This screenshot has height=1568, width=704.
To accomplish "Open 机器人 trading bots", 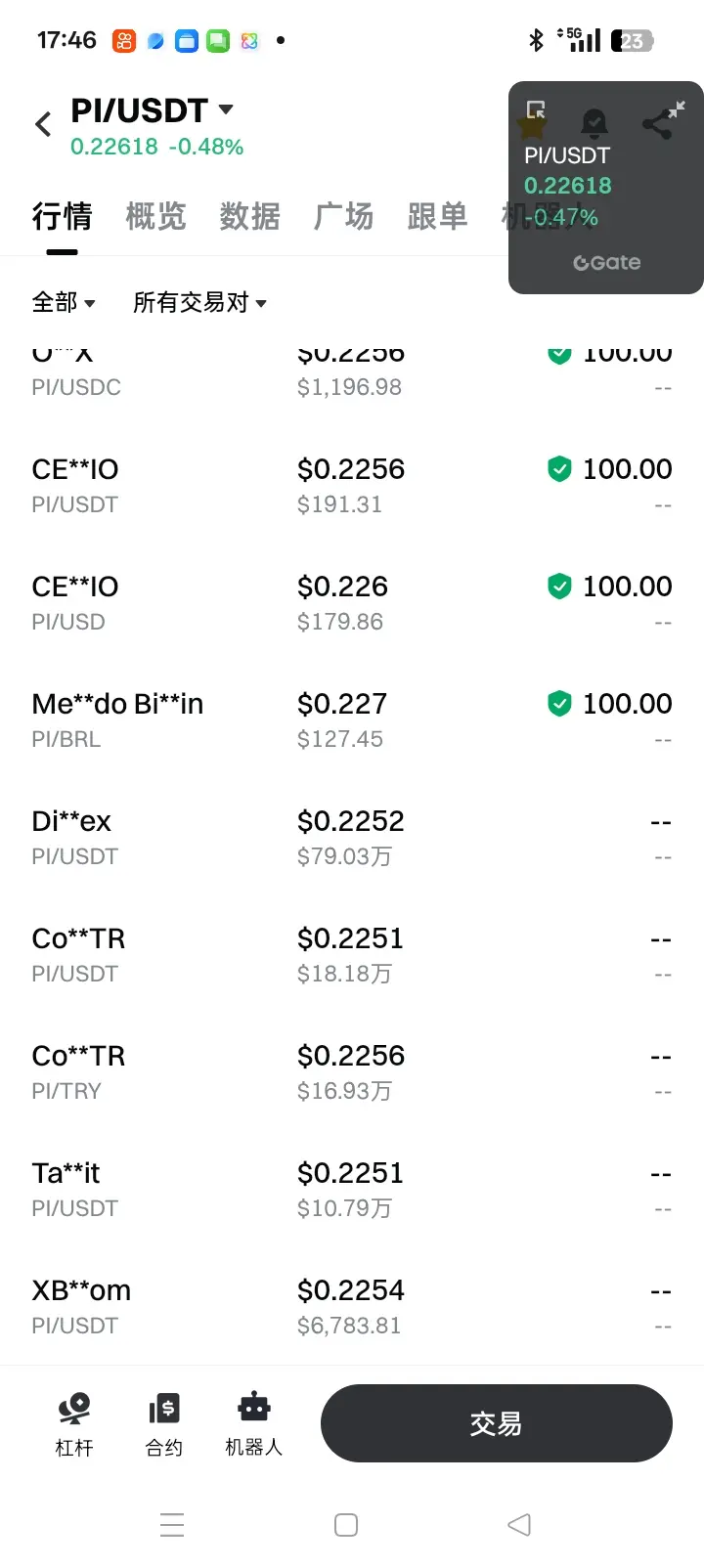I will [x=254, y=1424].
